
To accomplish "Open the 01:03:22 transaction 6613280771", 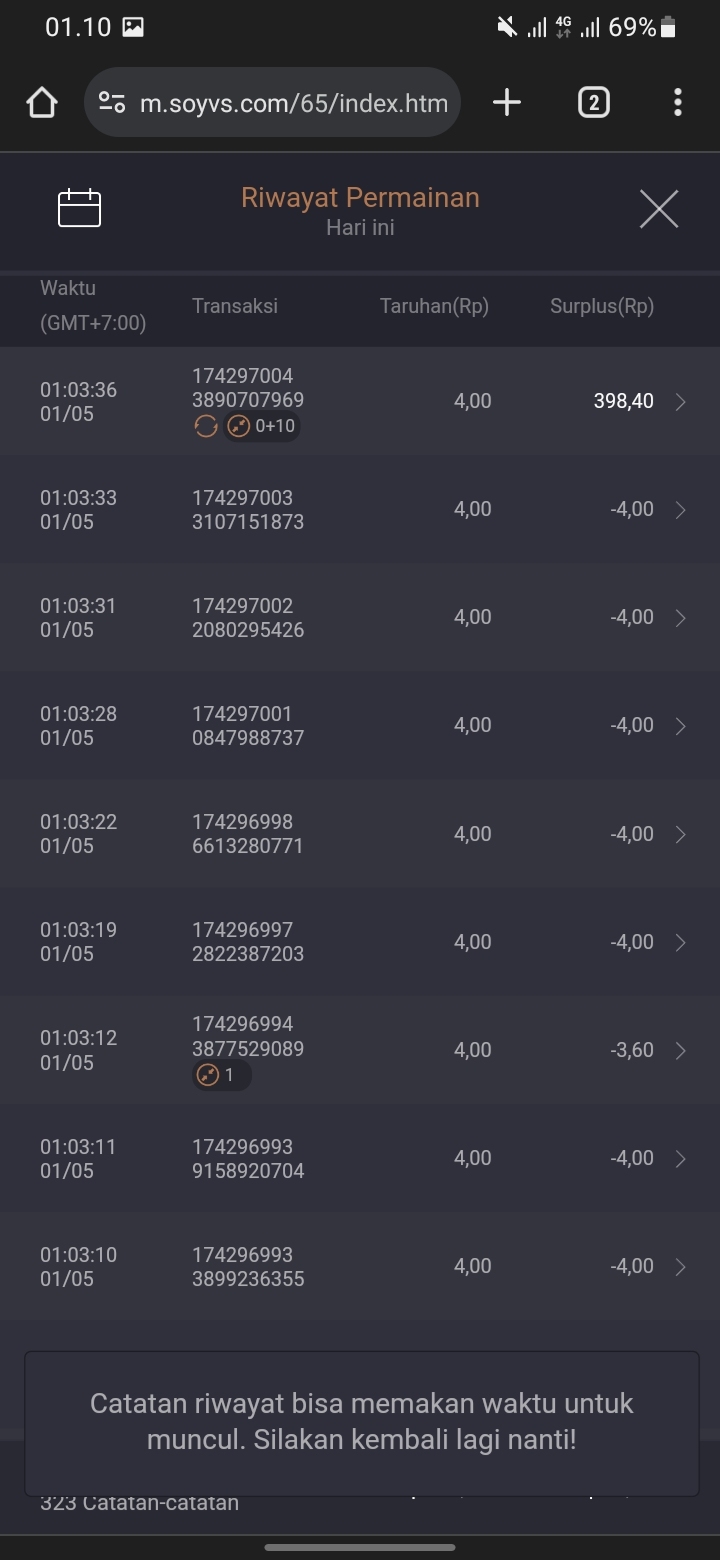I will coord(360,834).
